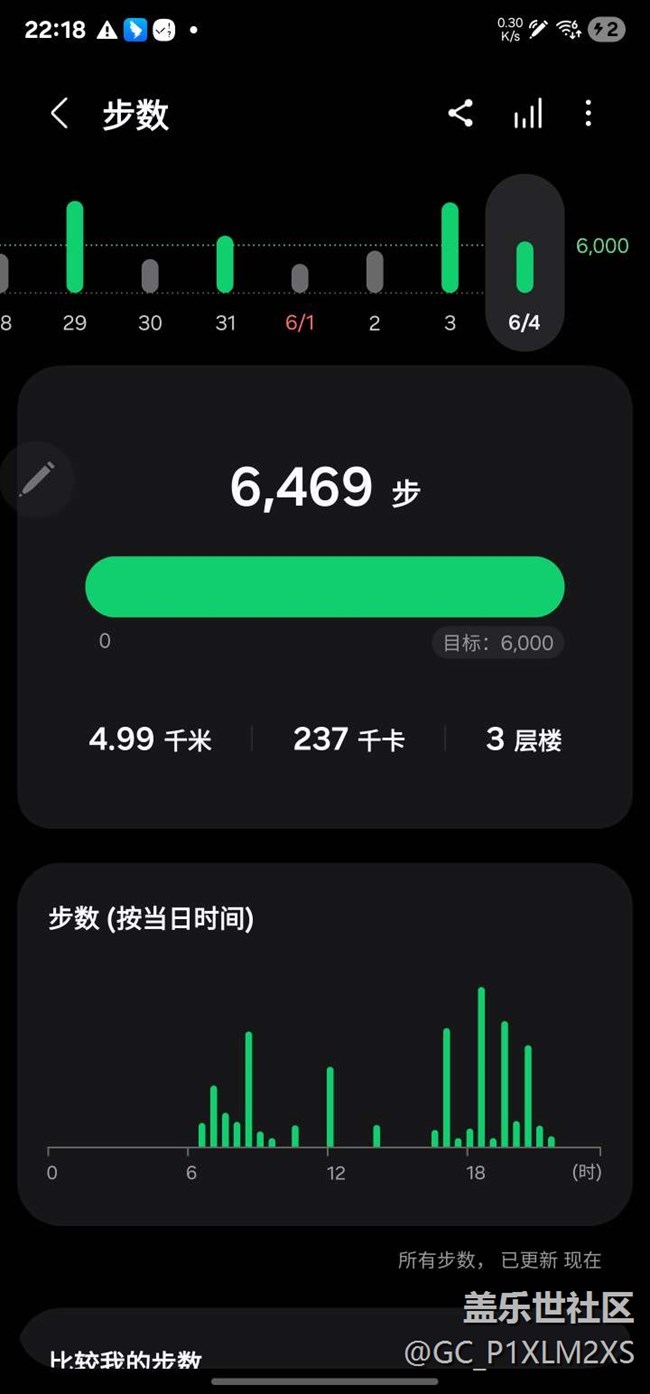Go back from the 步数 screen
Image resolution: width=650 pixels, height=1394 pixels.
pyautogui.click(x=59, y=114)
